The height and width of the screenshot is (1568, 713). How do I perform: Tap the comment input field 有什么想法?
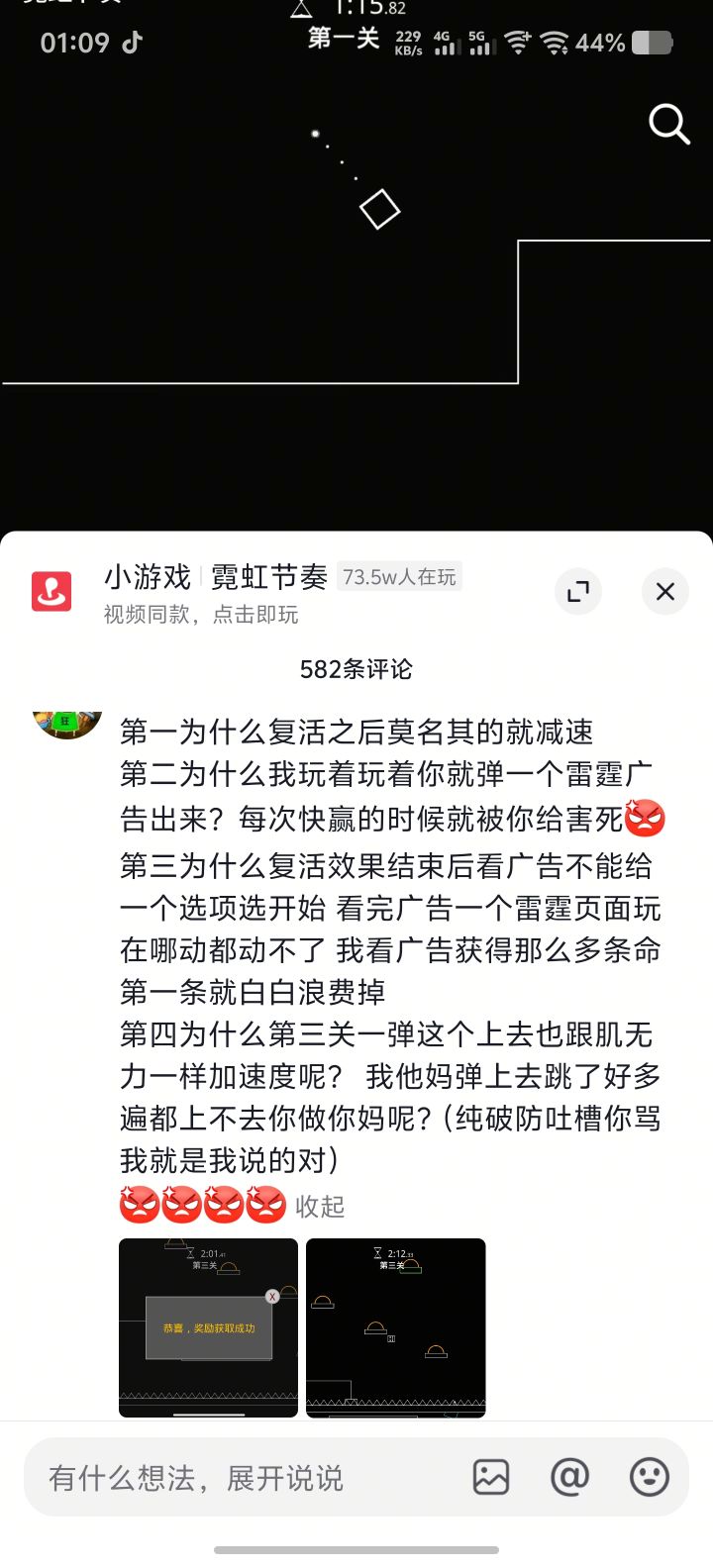click(x=198, y=1476)
